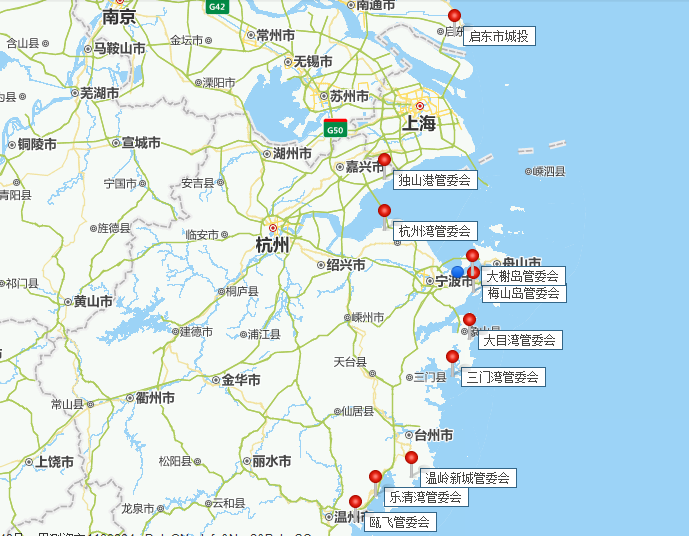Screen dimensions: 689x536
Task: Tap the 大榭岛管委会 marker label
Action: pyautogui.click(x=521, y=276)
